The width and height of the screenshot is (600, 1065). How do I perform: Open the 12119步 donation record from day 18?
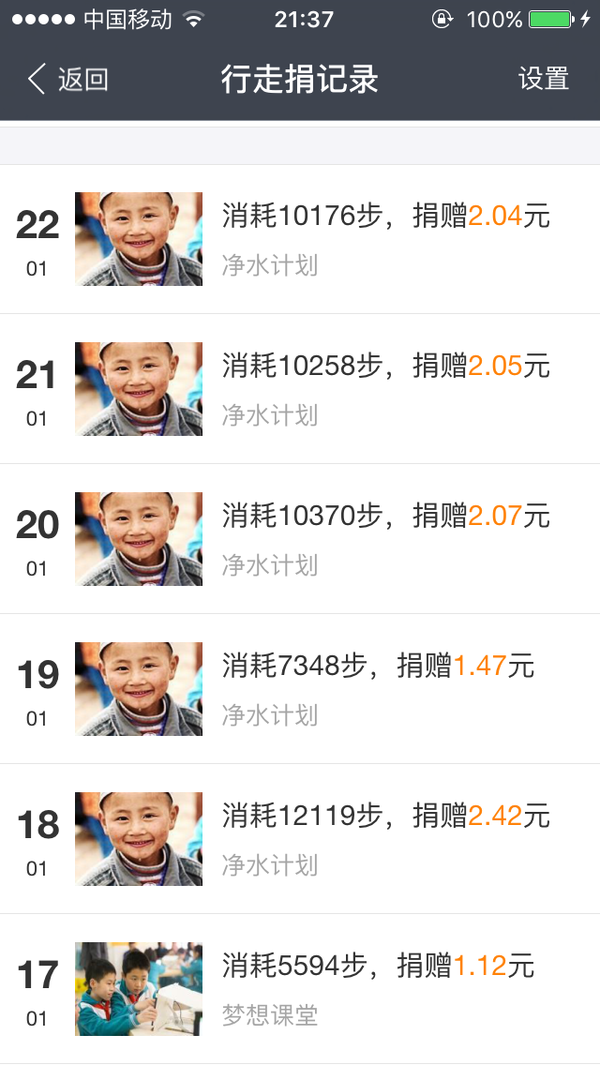click(x=300, y=839)
